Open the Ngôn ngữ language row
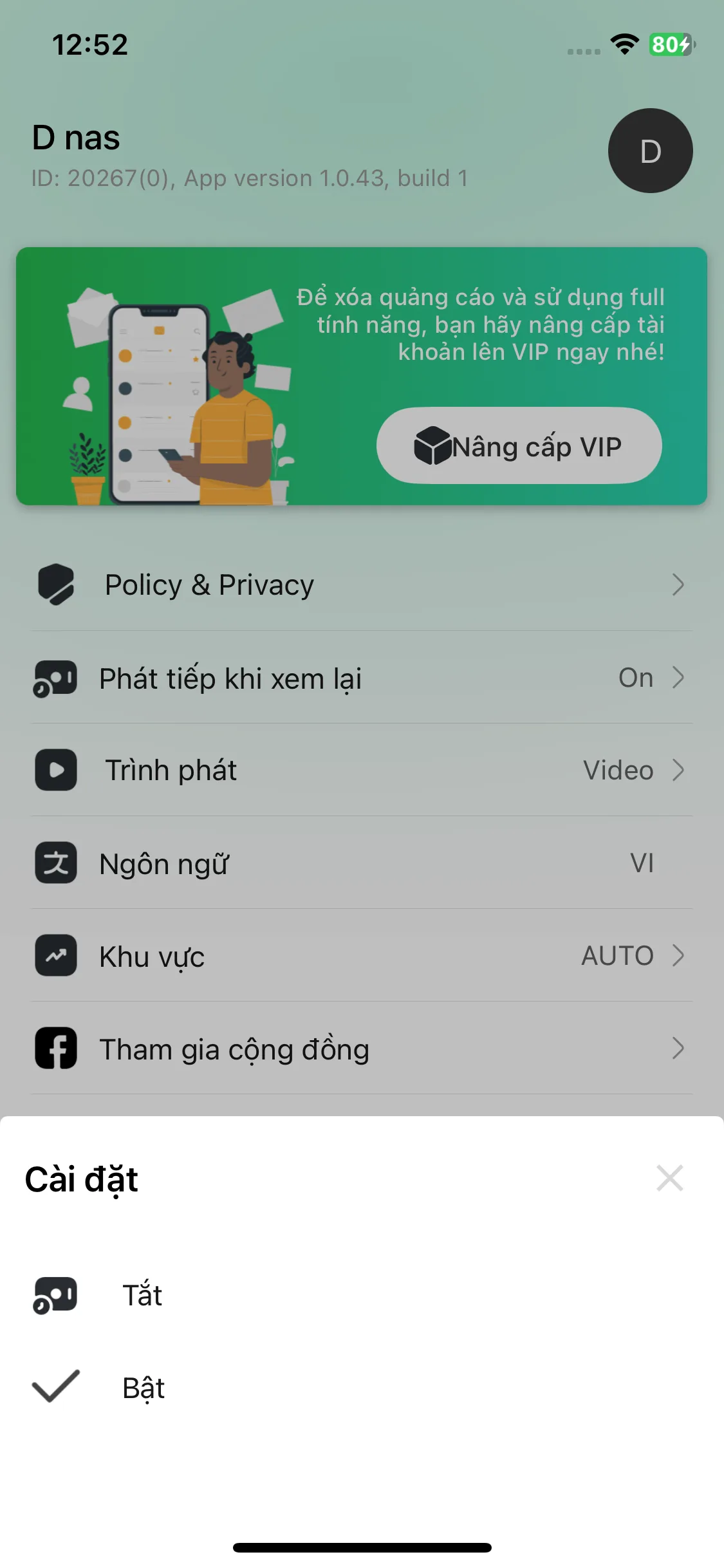This screenshot has height=1568, width=724. pyautogui.click(x=360, y=863)
